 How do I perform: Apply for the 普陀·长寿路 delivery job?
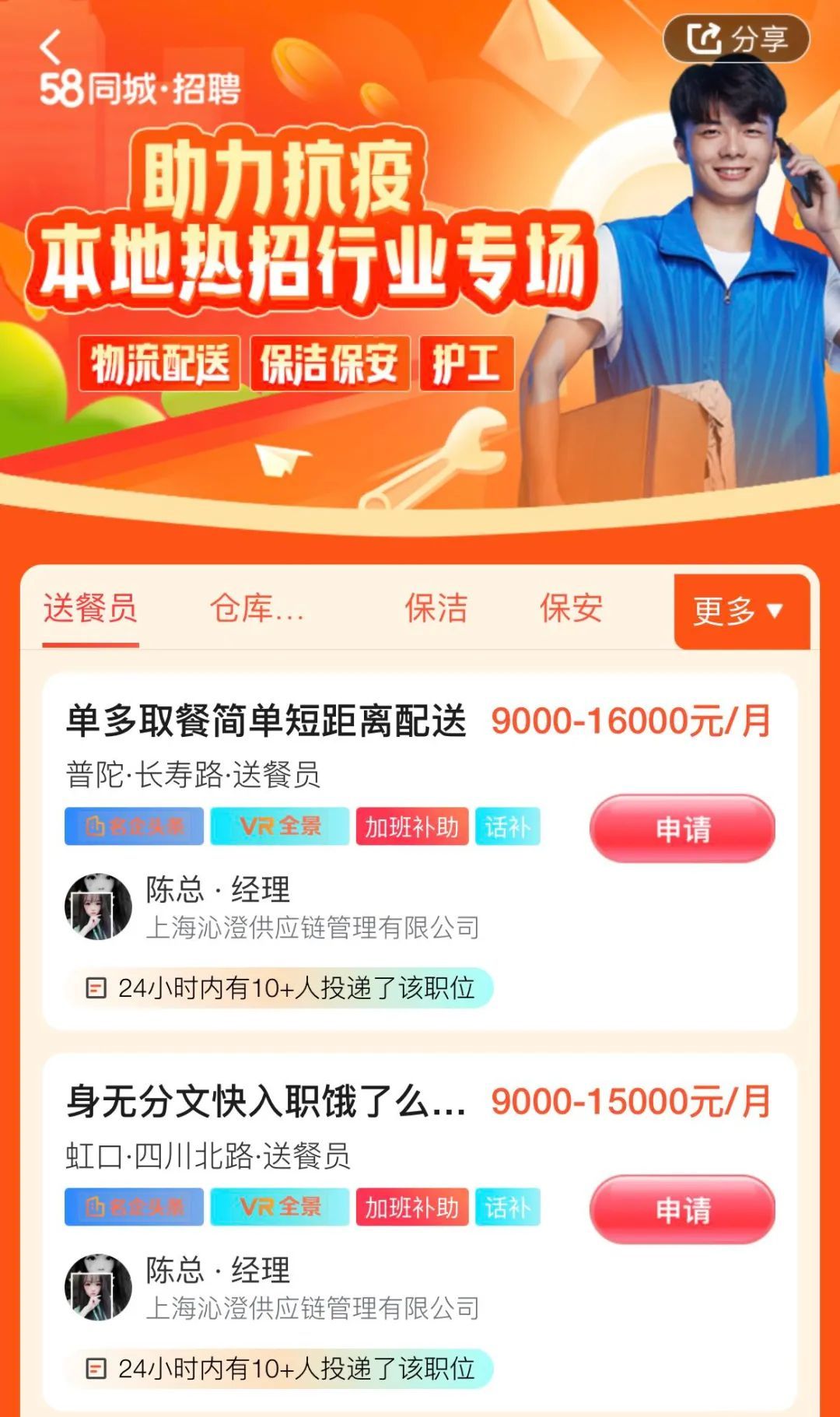pyautogui.click(x=682, y=829)
